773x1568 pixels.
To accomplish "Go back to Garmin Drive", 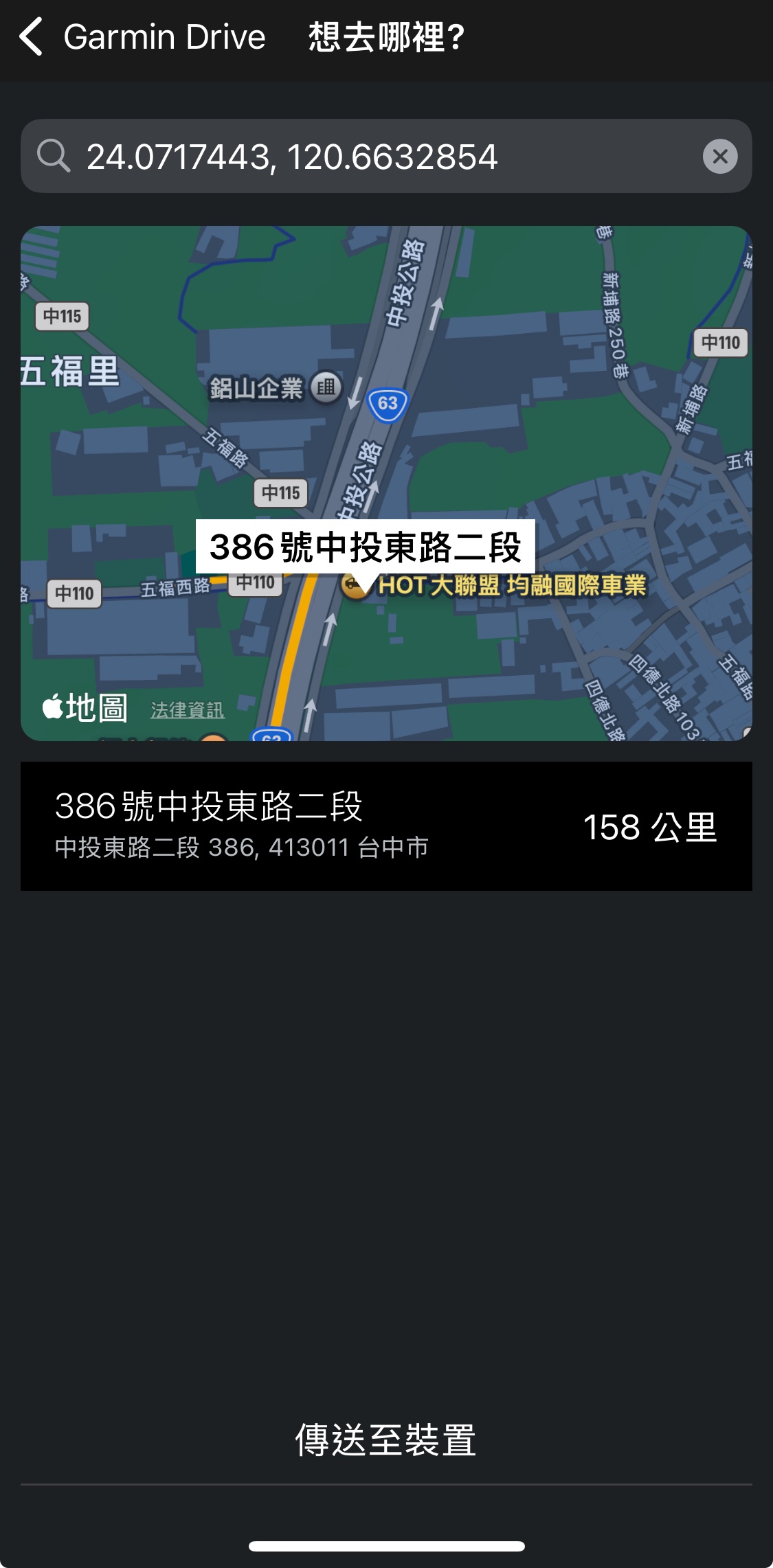I will [x=142, y=37].
